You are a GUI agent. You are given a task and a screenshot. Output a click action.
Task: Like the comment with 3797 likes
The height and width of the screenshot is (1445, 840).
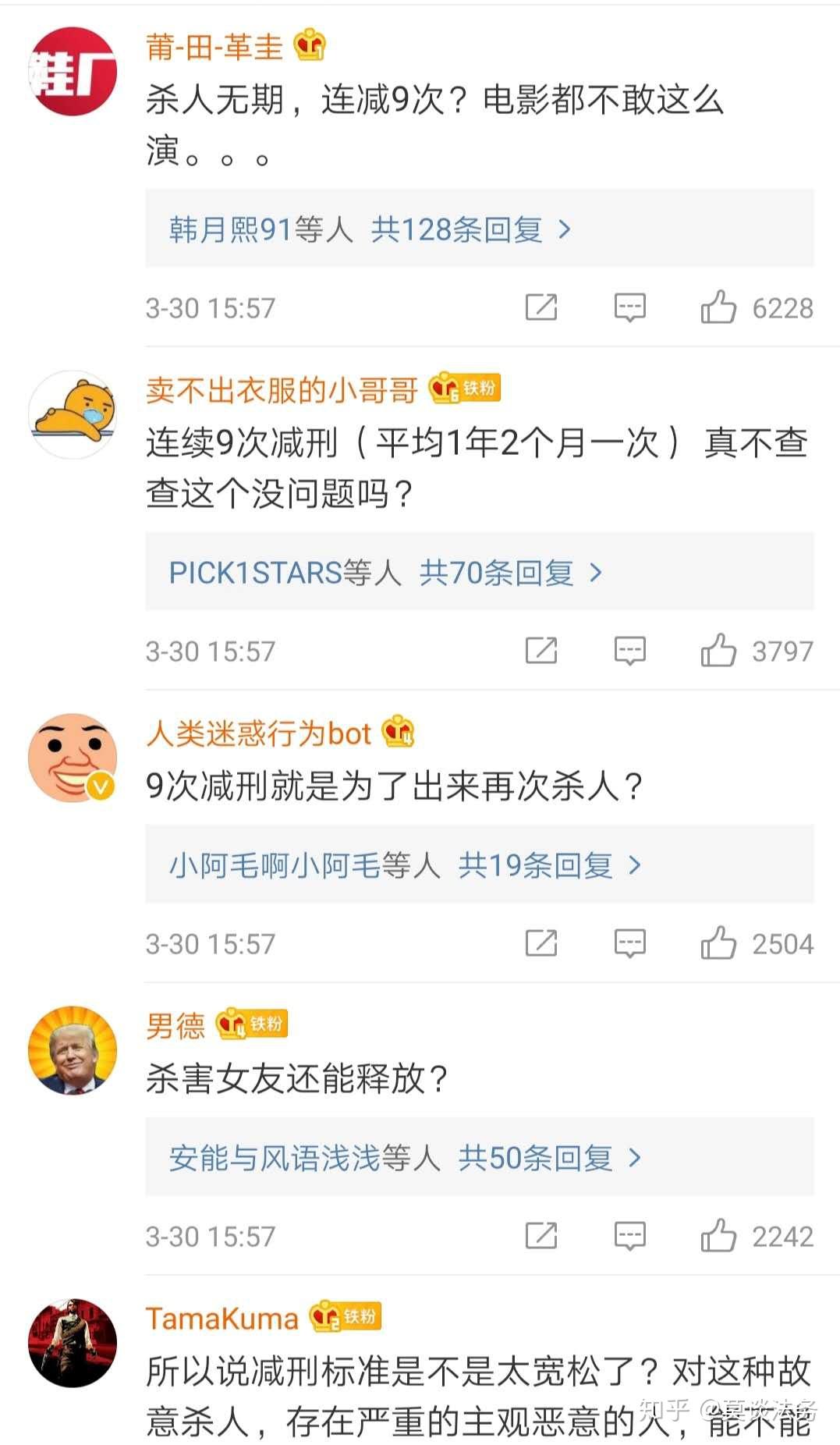pos(718,651)
